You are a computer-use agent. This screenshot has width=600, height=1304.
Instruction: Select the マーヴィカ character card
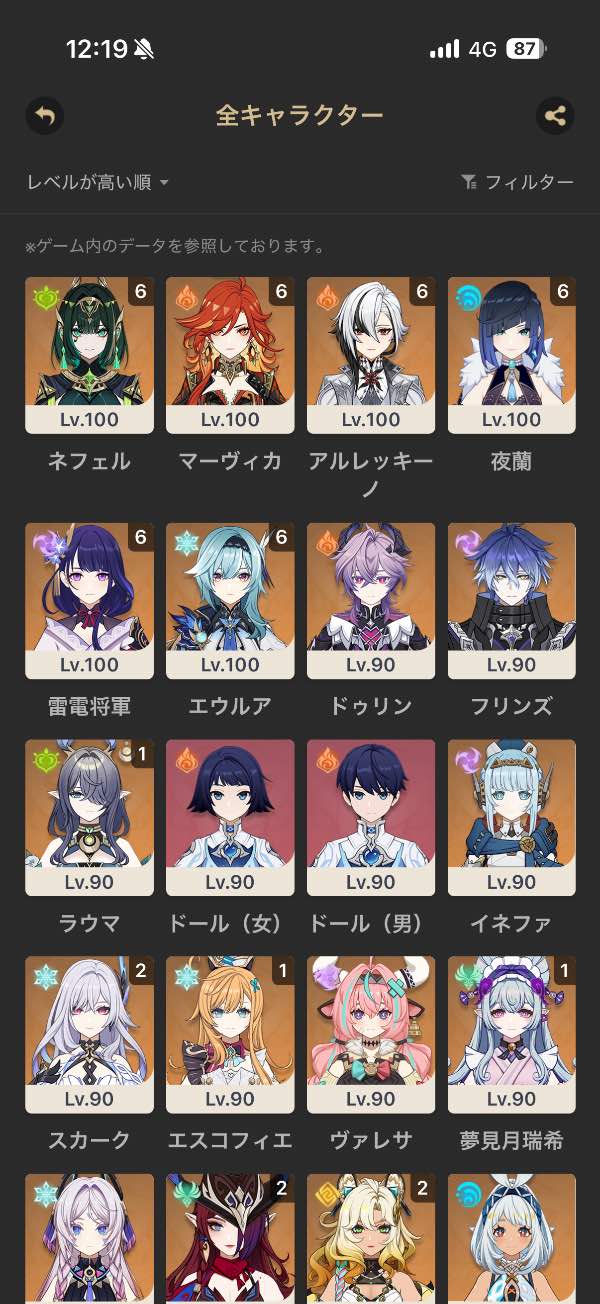(230, 355)
